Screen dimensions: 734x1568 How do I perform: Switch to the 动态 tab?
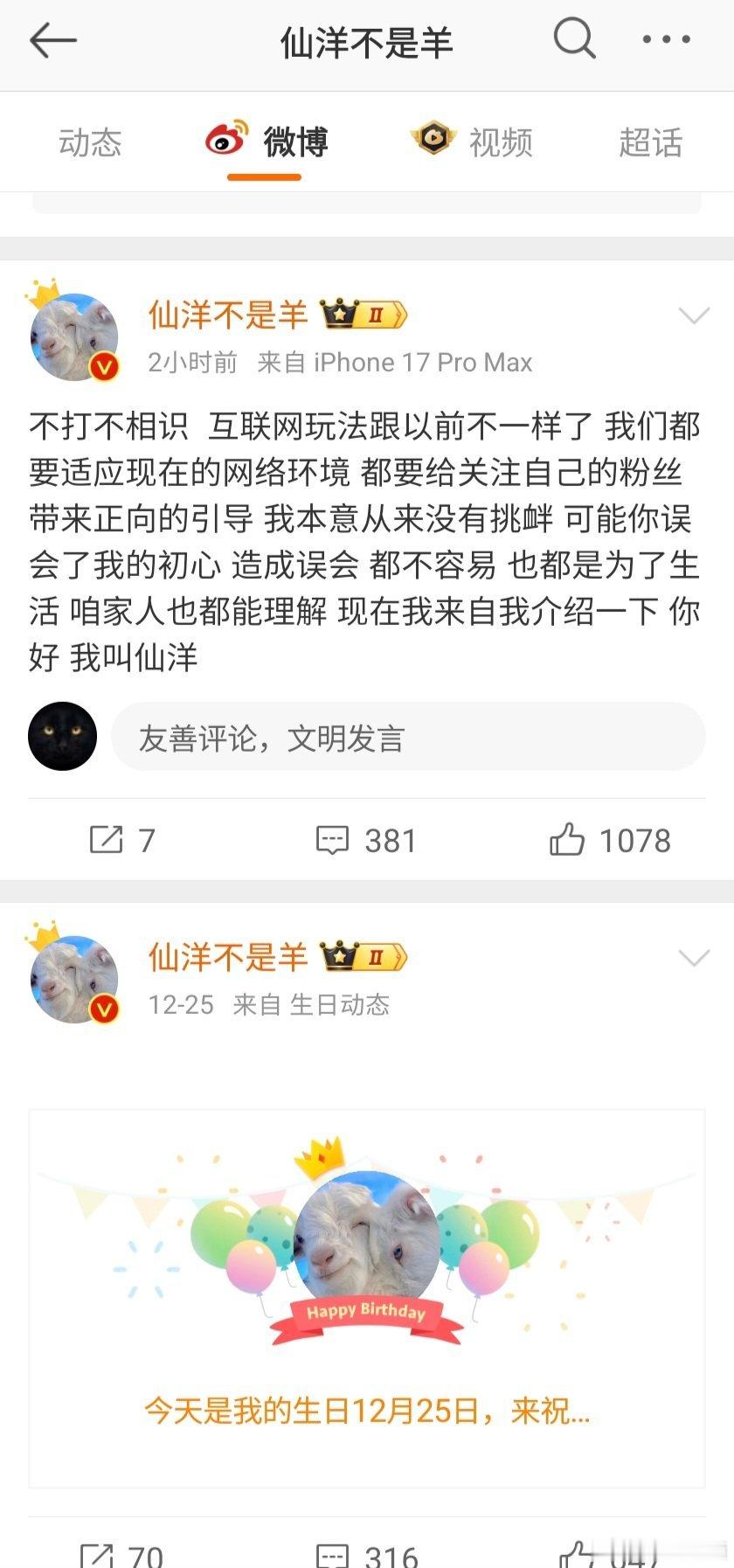coord(90,142)
